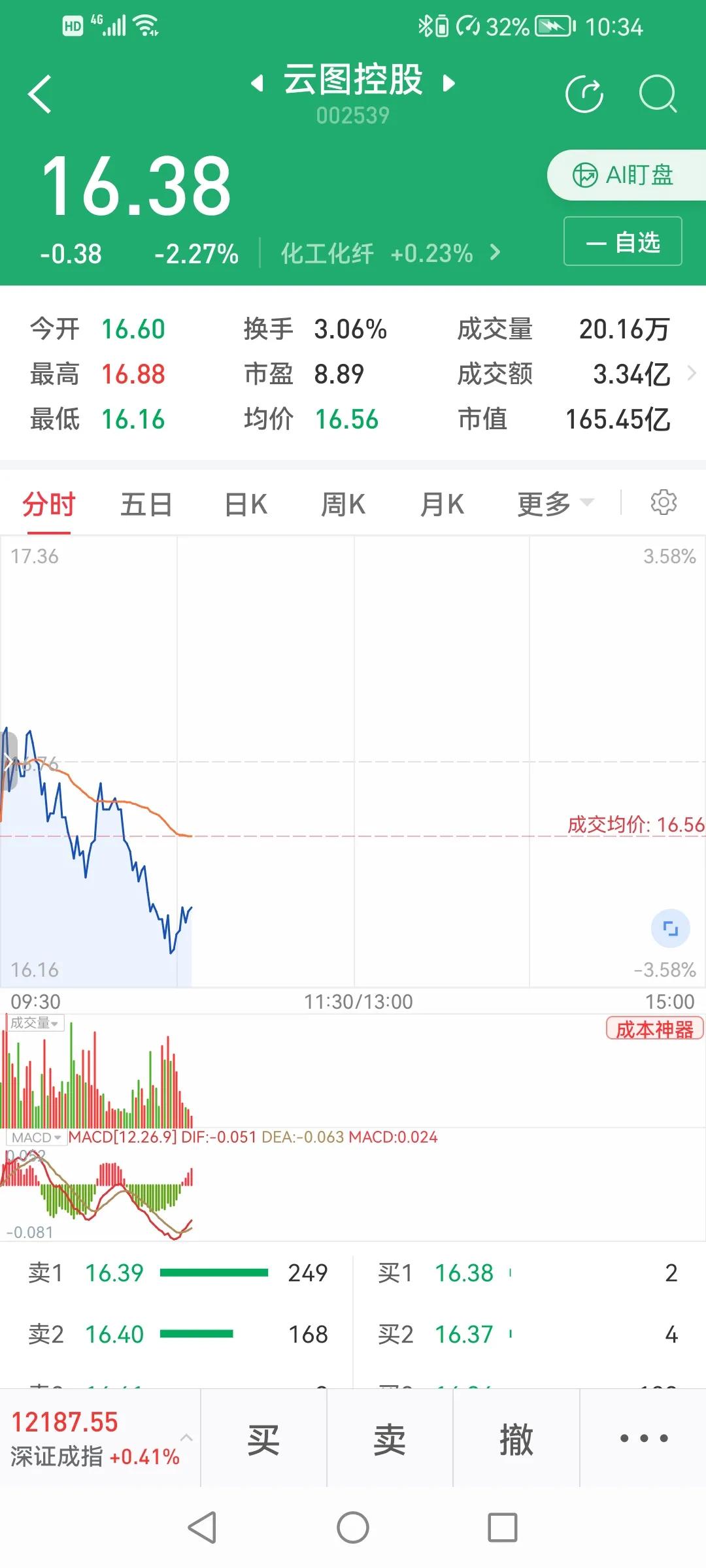Image resolution: width=706 pixels, height=1568 pixels.
Task: Tap the back arrow to exit stock detail
Action: click(39, 94)
